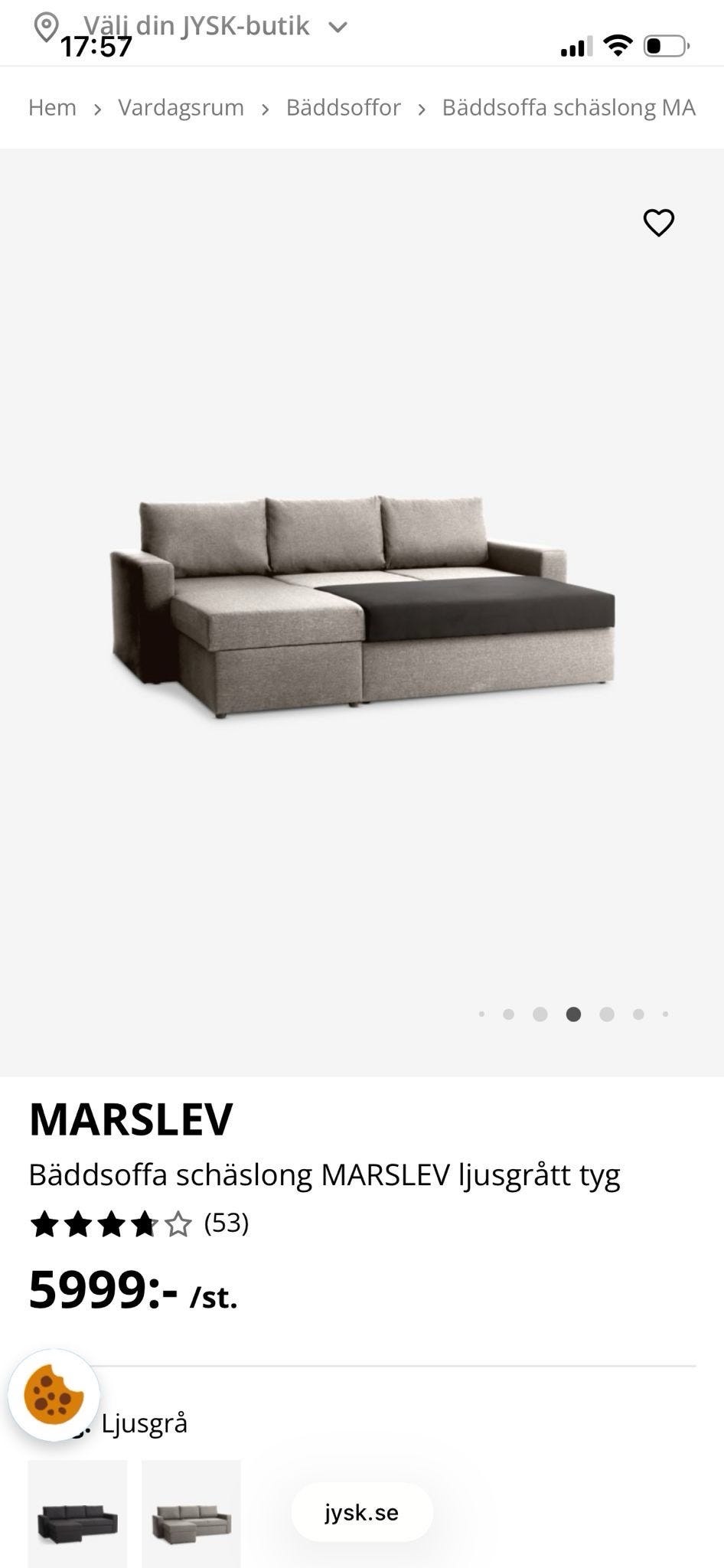Image resolution: width=724 pixels, height=1568 pixels.
Task: Add MARSLEV sofa to favorites heart
Action: click(658, 223)
